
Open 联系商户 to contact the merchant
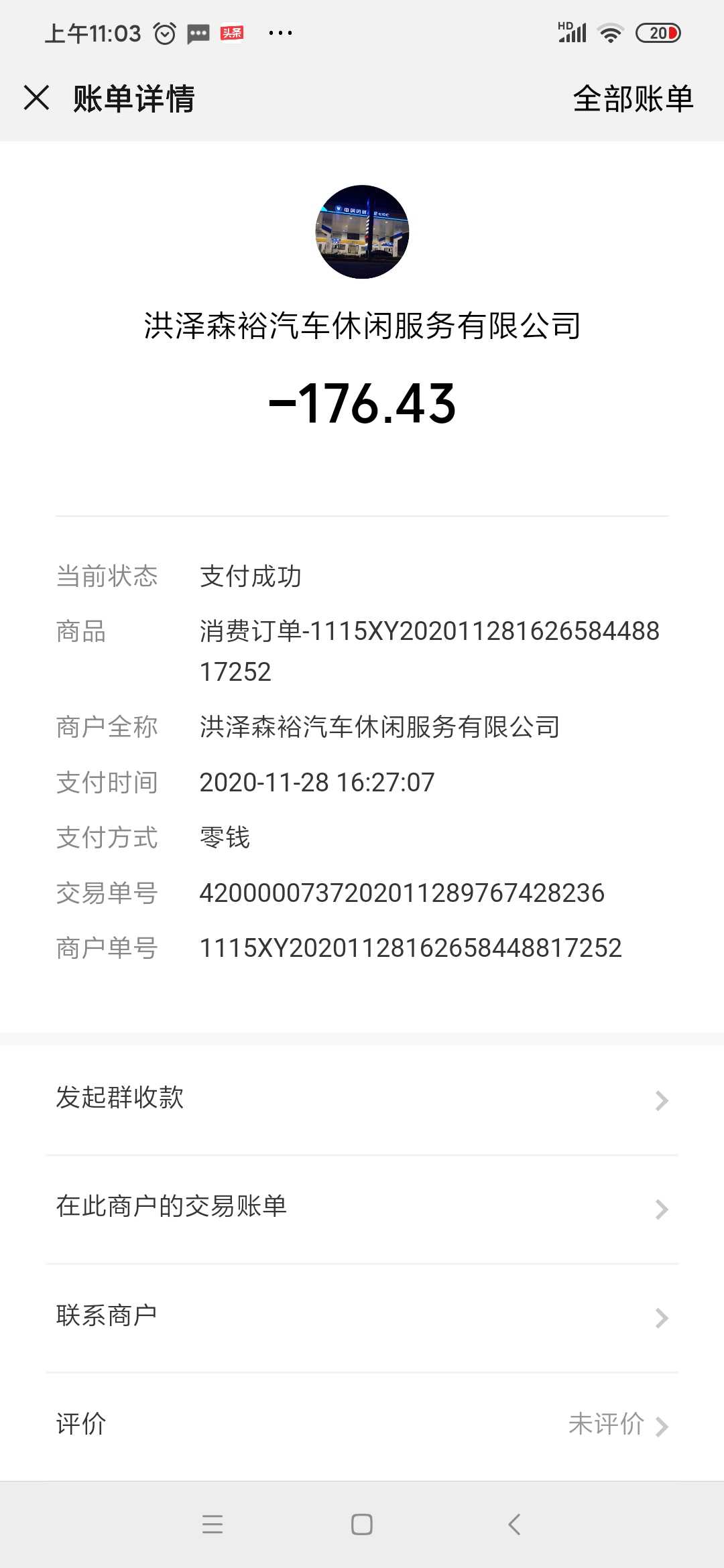[x=362, y=1317]
